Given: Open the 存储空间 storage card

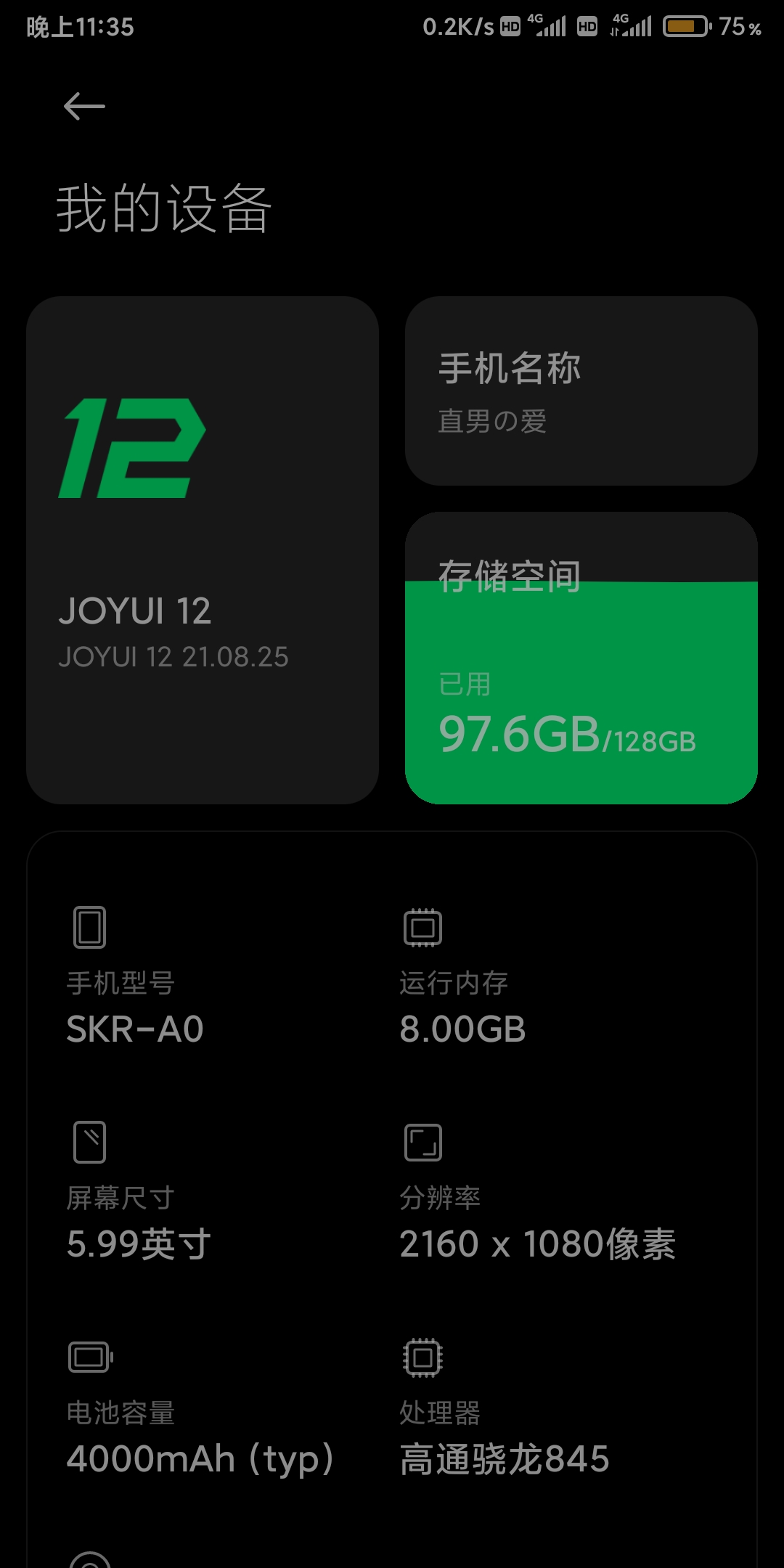Looking at the screenshot, I should [581, 658].
